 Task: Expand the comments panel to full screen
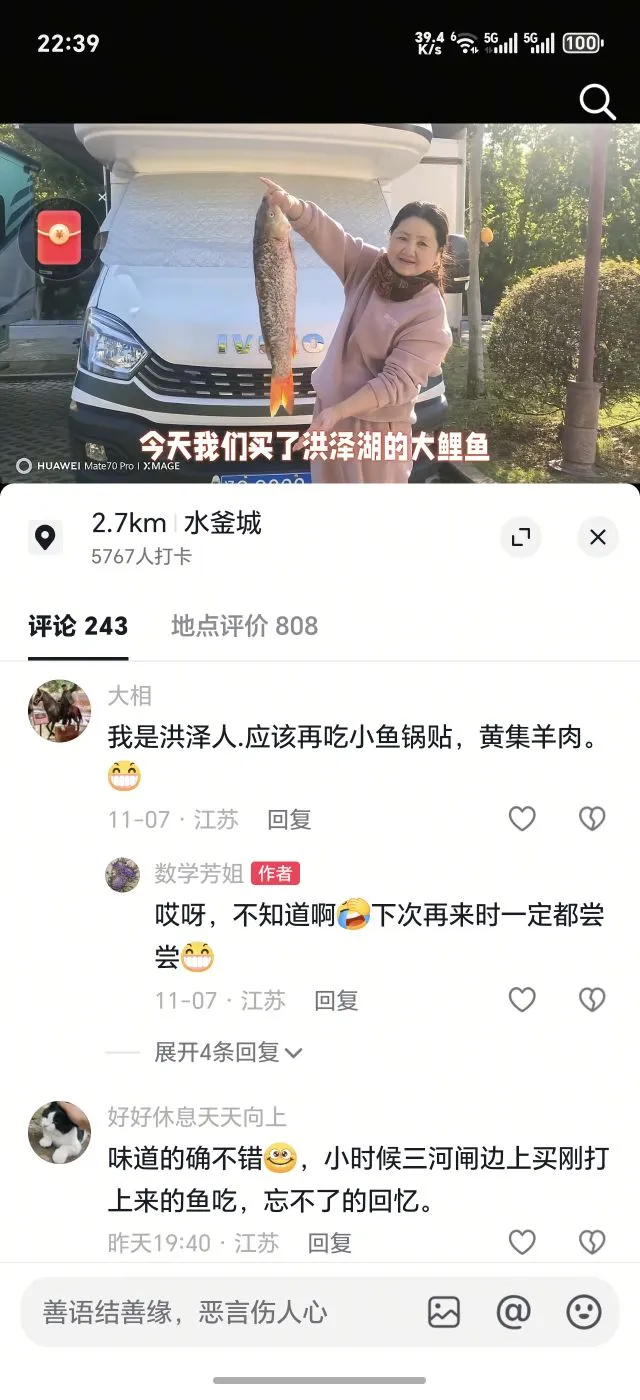pyautogui.click(x=521, y=537)
